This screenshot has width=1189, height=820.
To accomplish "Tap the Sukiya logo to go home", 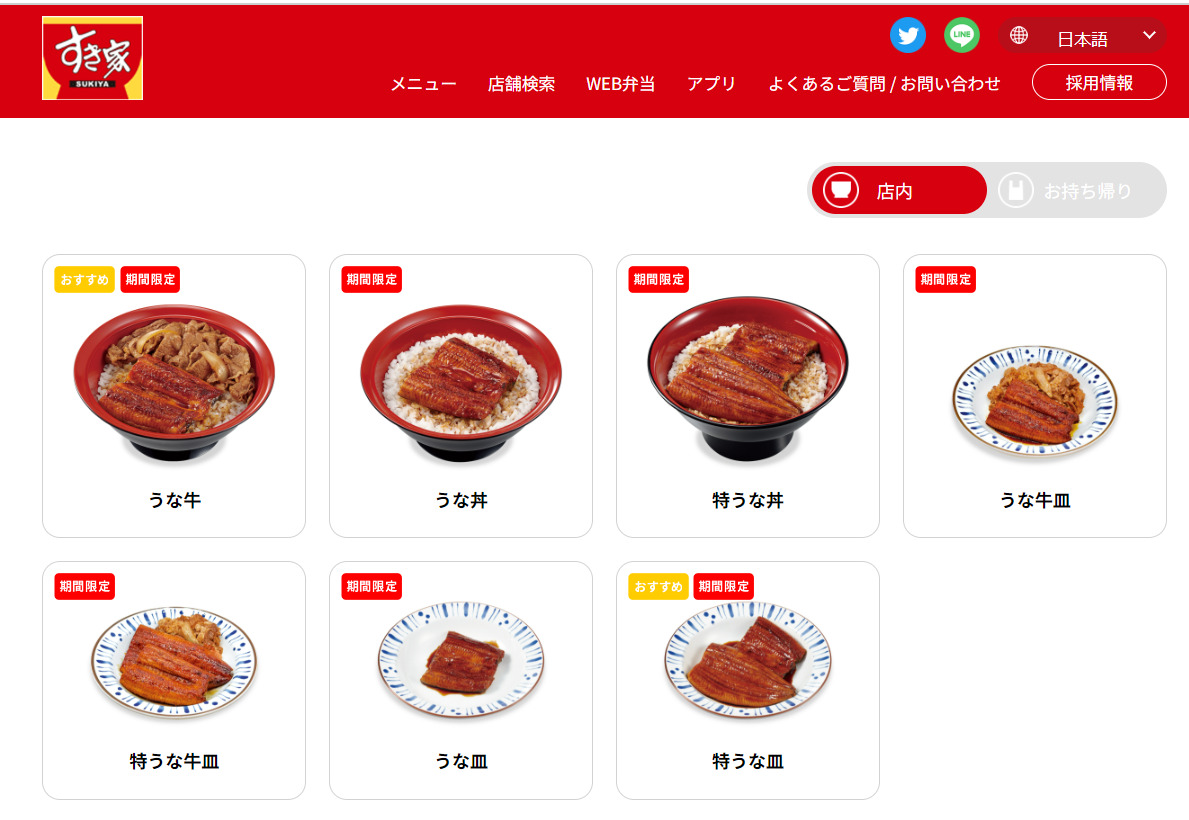I will pyautogui.click(x=92, y=58).
